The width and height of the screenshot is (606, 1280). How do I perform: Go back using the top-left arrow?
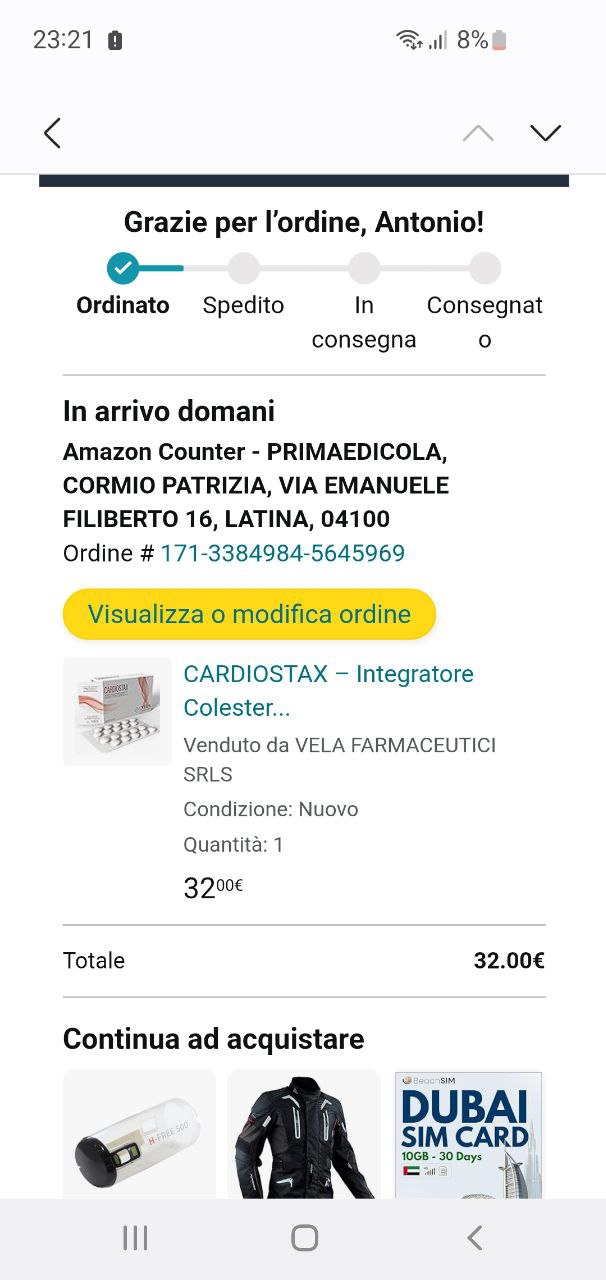[53, 133]
